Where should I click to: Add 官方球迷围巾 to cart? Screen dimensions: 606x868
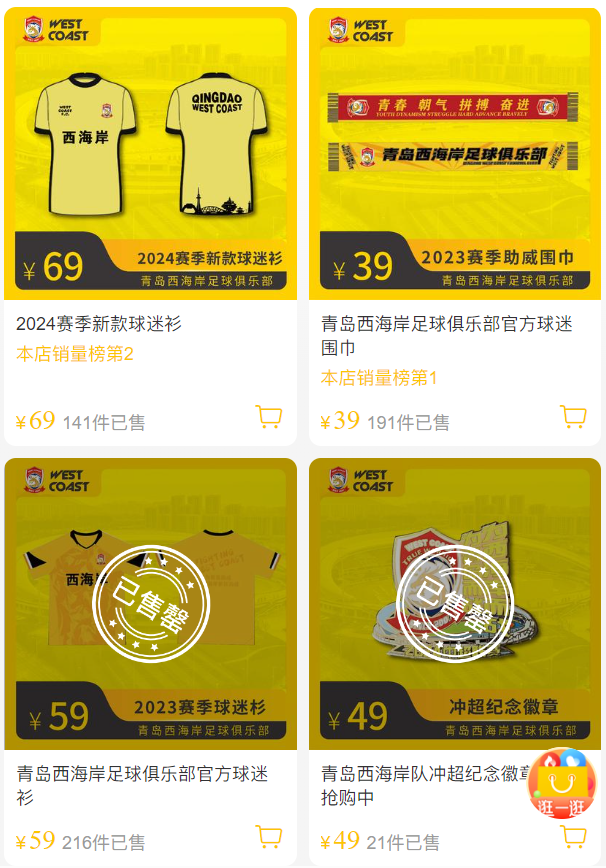(573, 417)
